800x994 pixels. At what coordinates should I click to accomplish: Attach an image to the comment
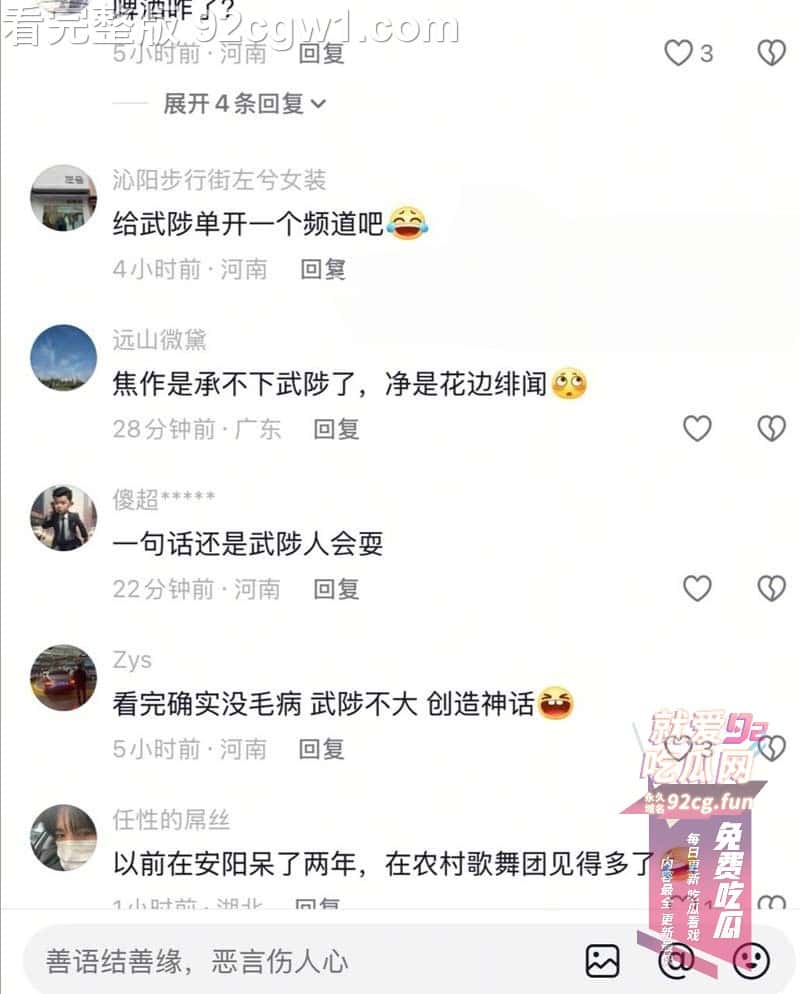point(602,961)
